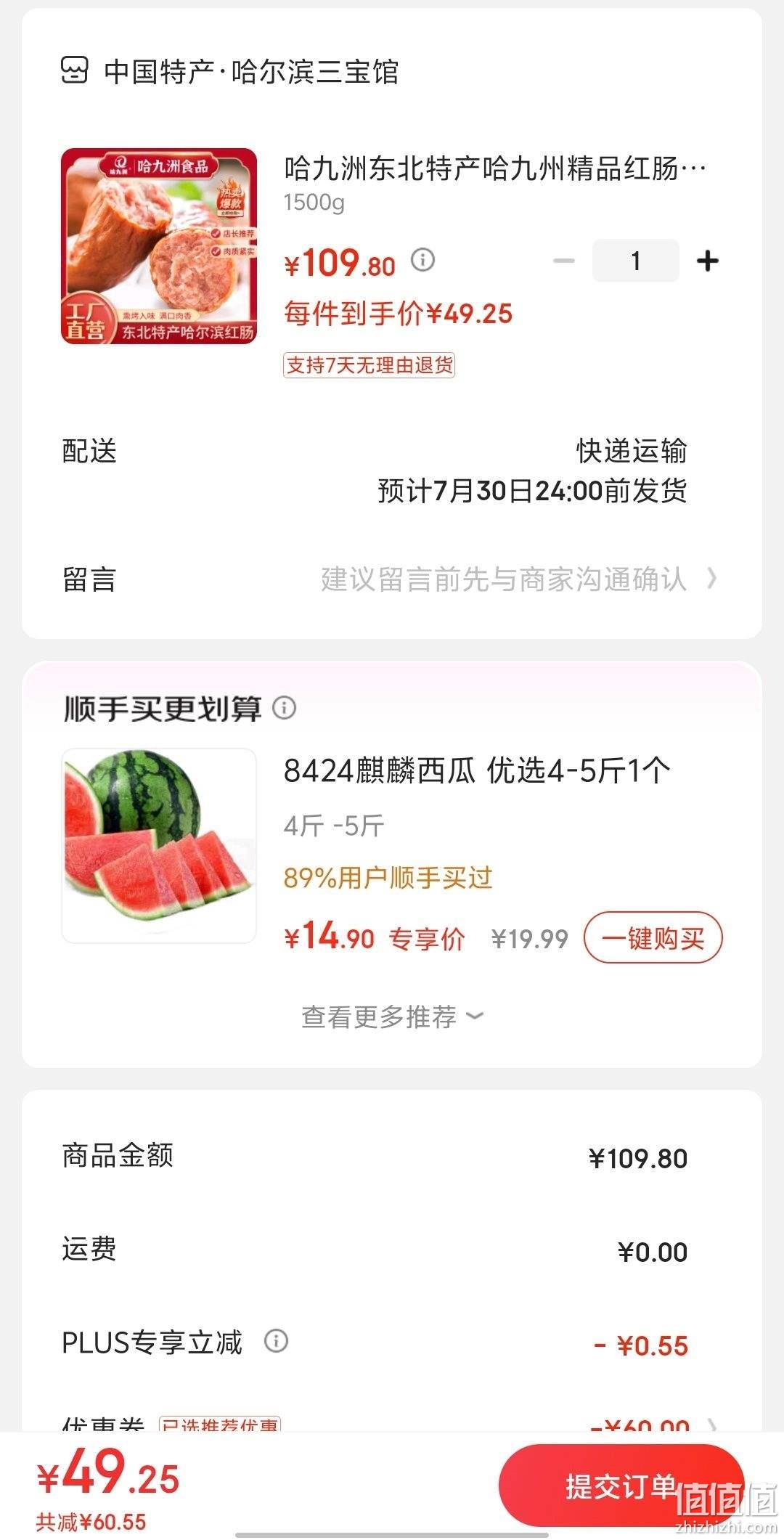Screen dimensions: 784x1540
Task: Show info about 顺手买更划算
Action: tap(284, 707)
